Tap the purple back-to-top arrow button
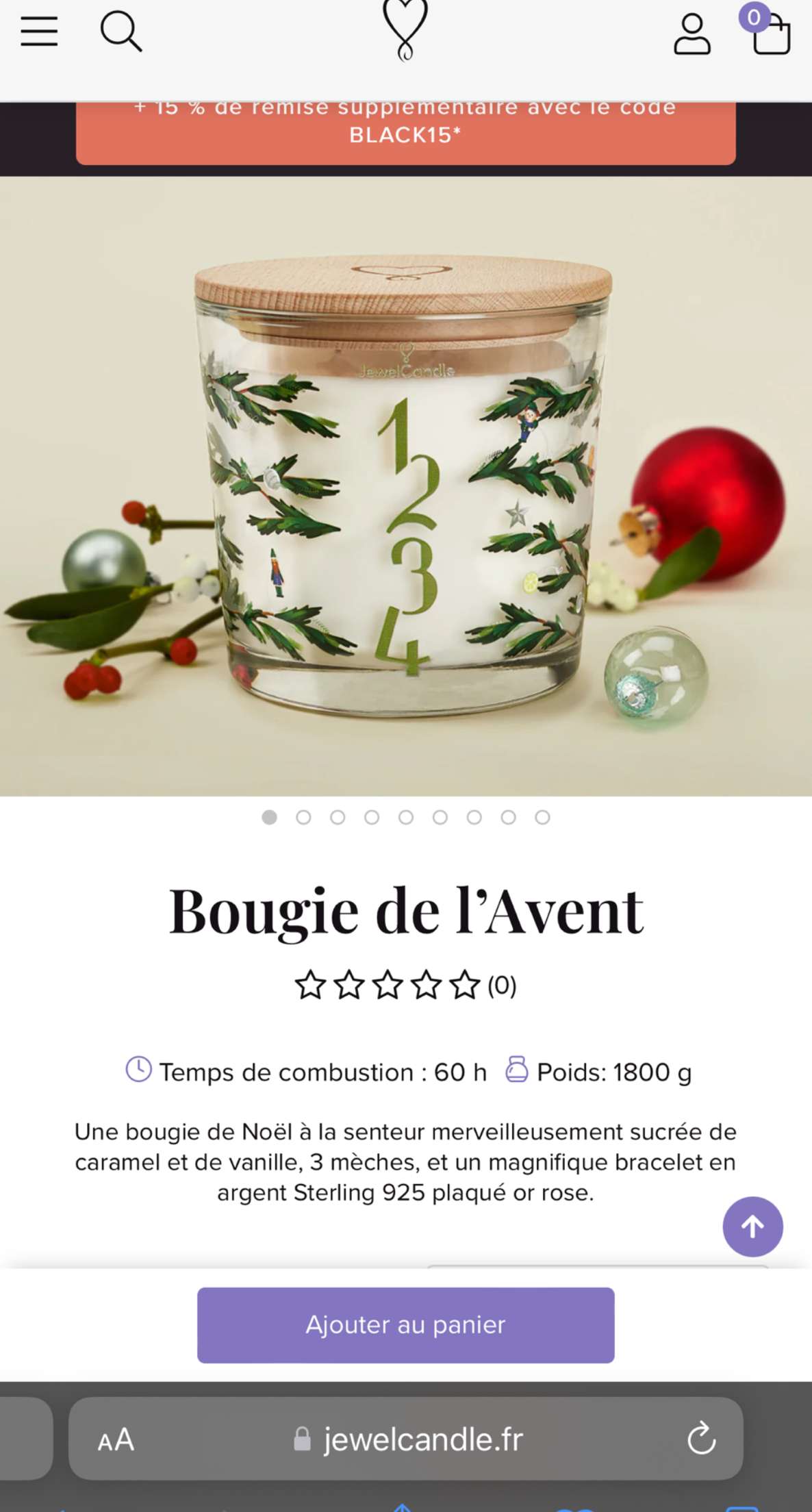Viewport: 812px width, 1512px height. coord(752,1226)
